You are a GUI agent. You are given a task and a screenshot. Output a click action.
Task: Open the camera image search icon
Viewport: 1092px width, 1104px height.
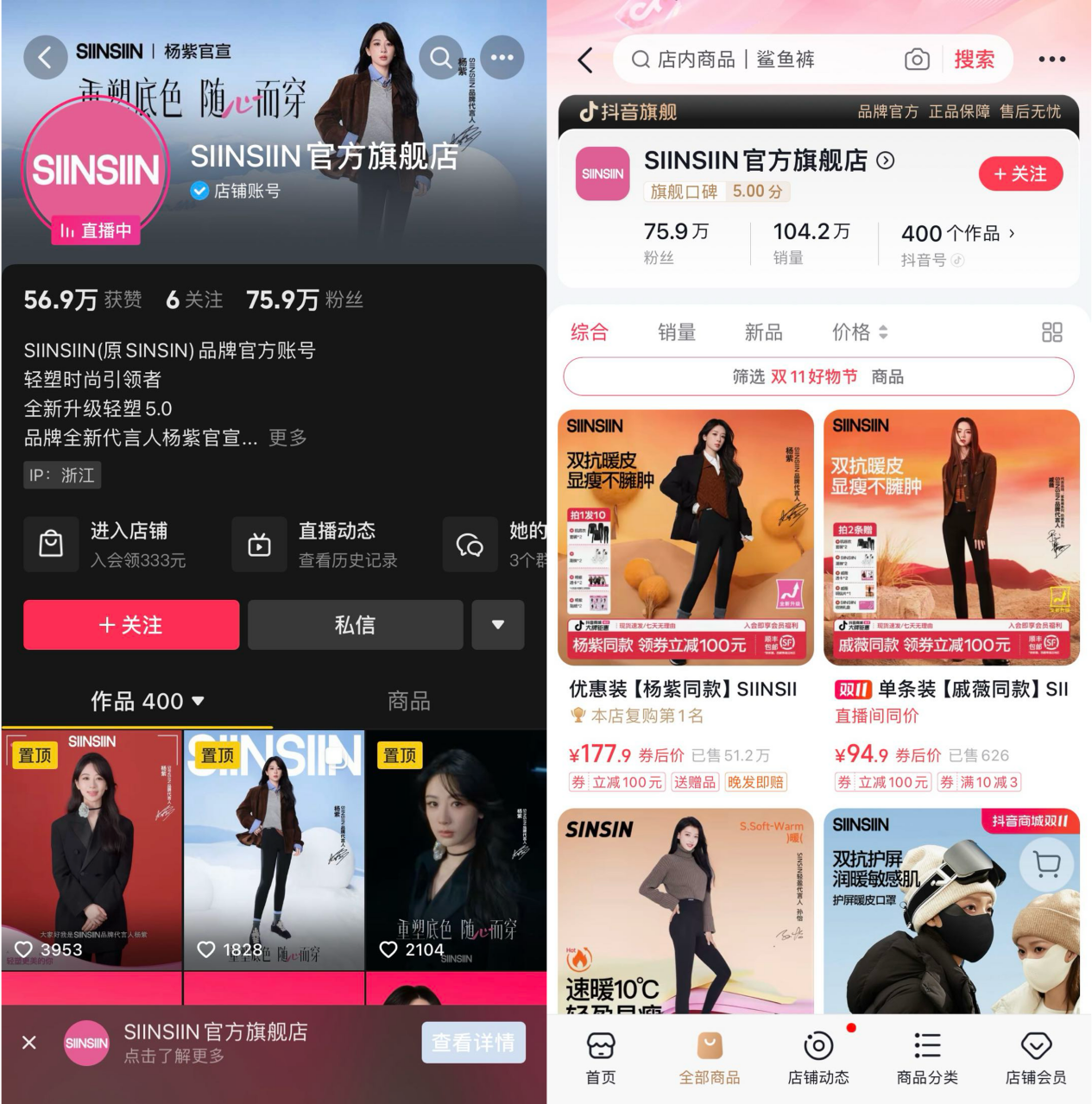click(917, 60)
